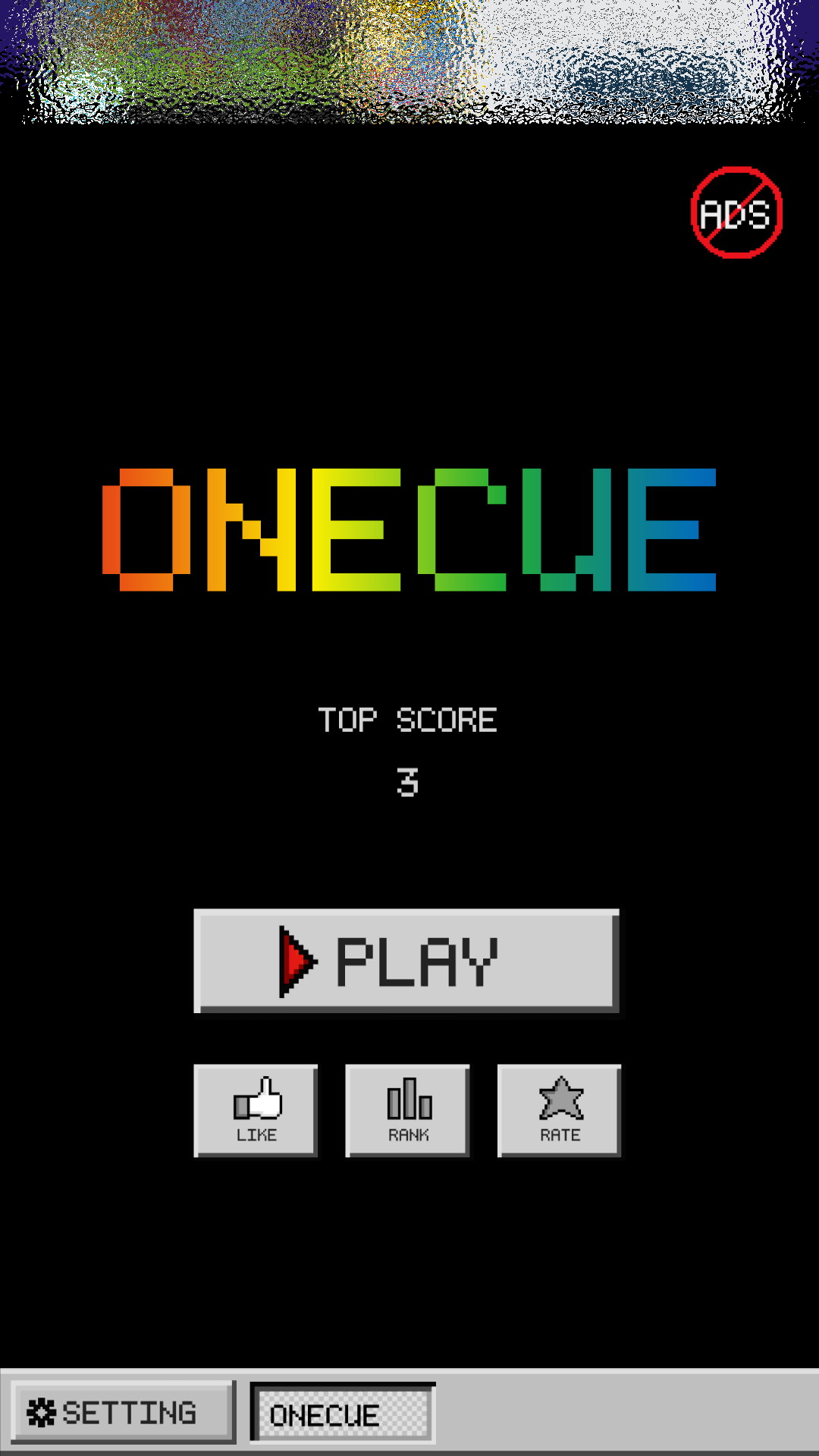Open the RANK leaderboard

407,1111
